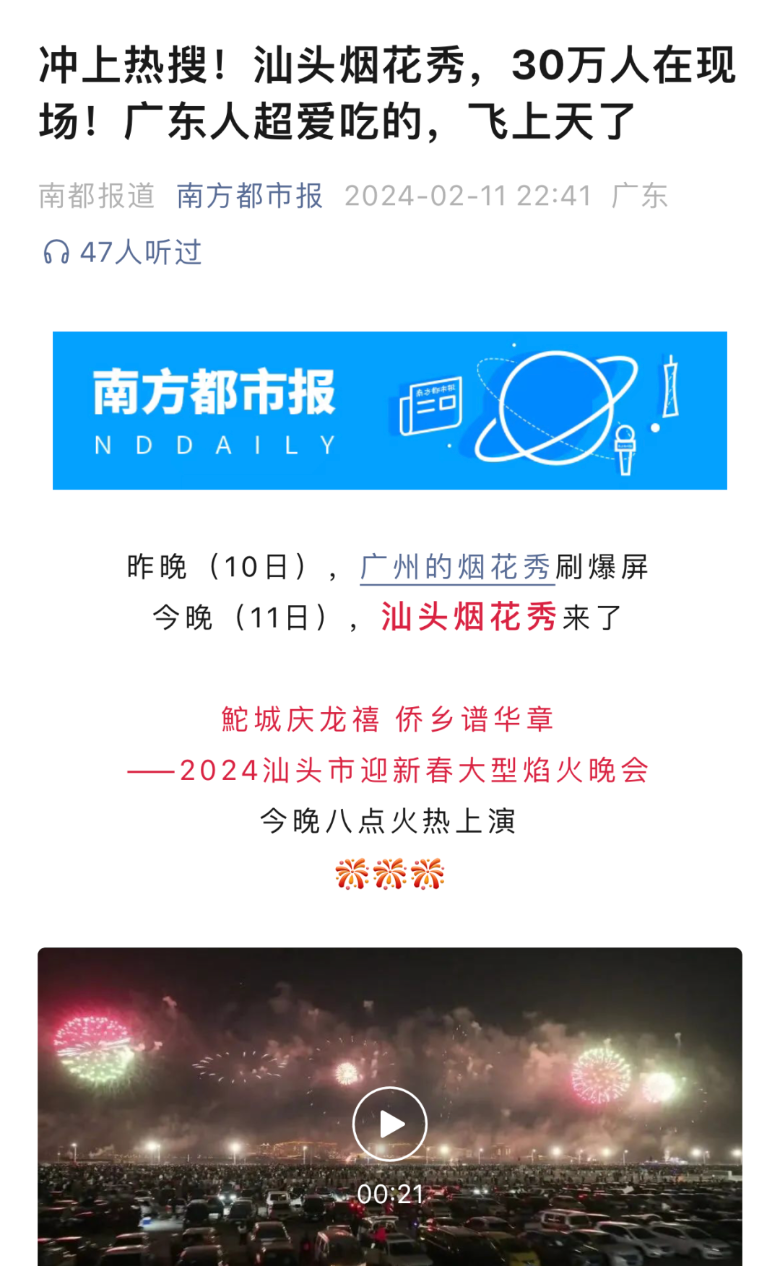The height and width of the screenshot is (1266, 780).
Task: Click the 00:21 video duration marker
Action: 390,1195
